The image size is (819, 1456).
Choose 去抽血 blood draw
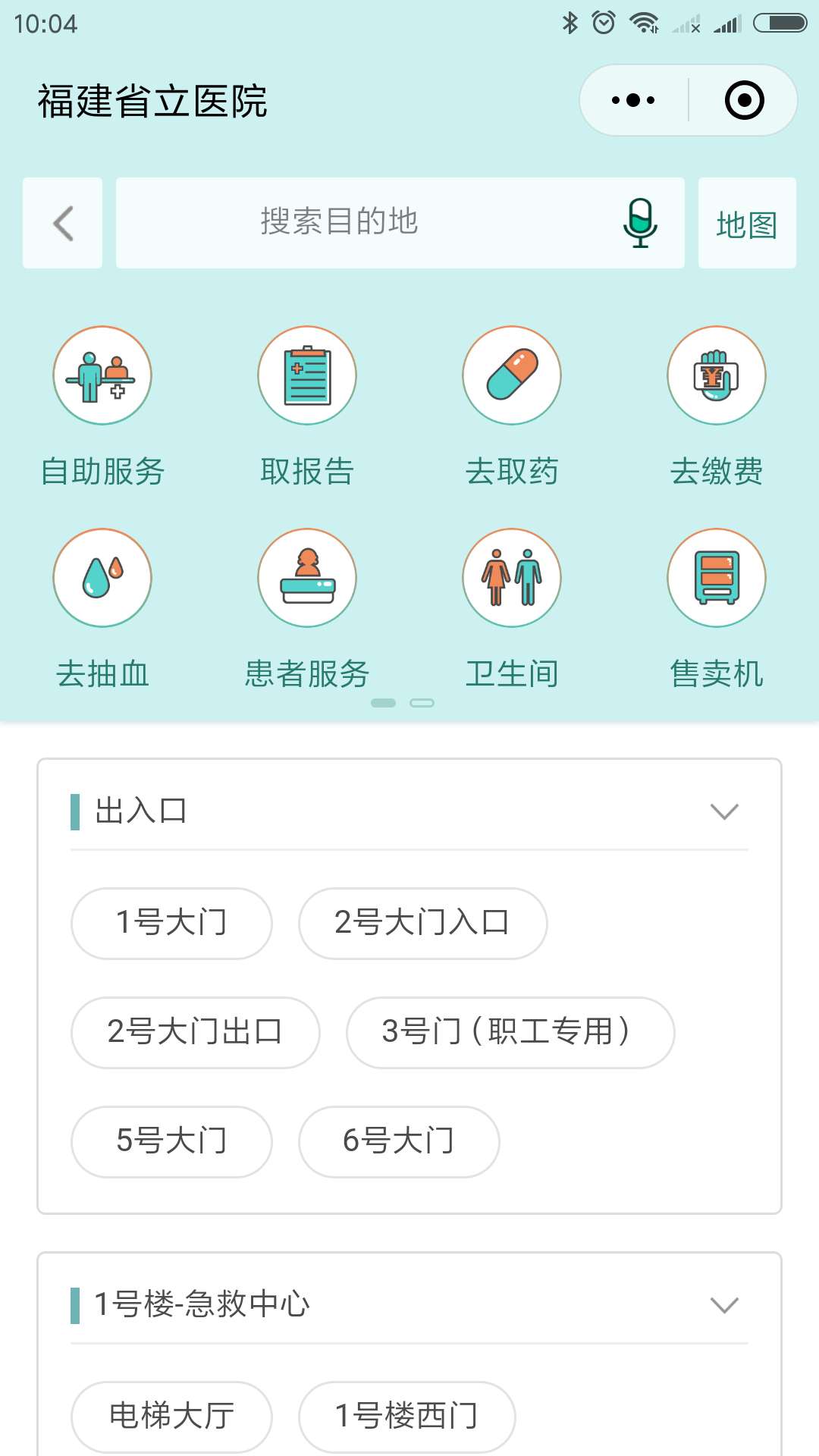[x=102, y=579]
